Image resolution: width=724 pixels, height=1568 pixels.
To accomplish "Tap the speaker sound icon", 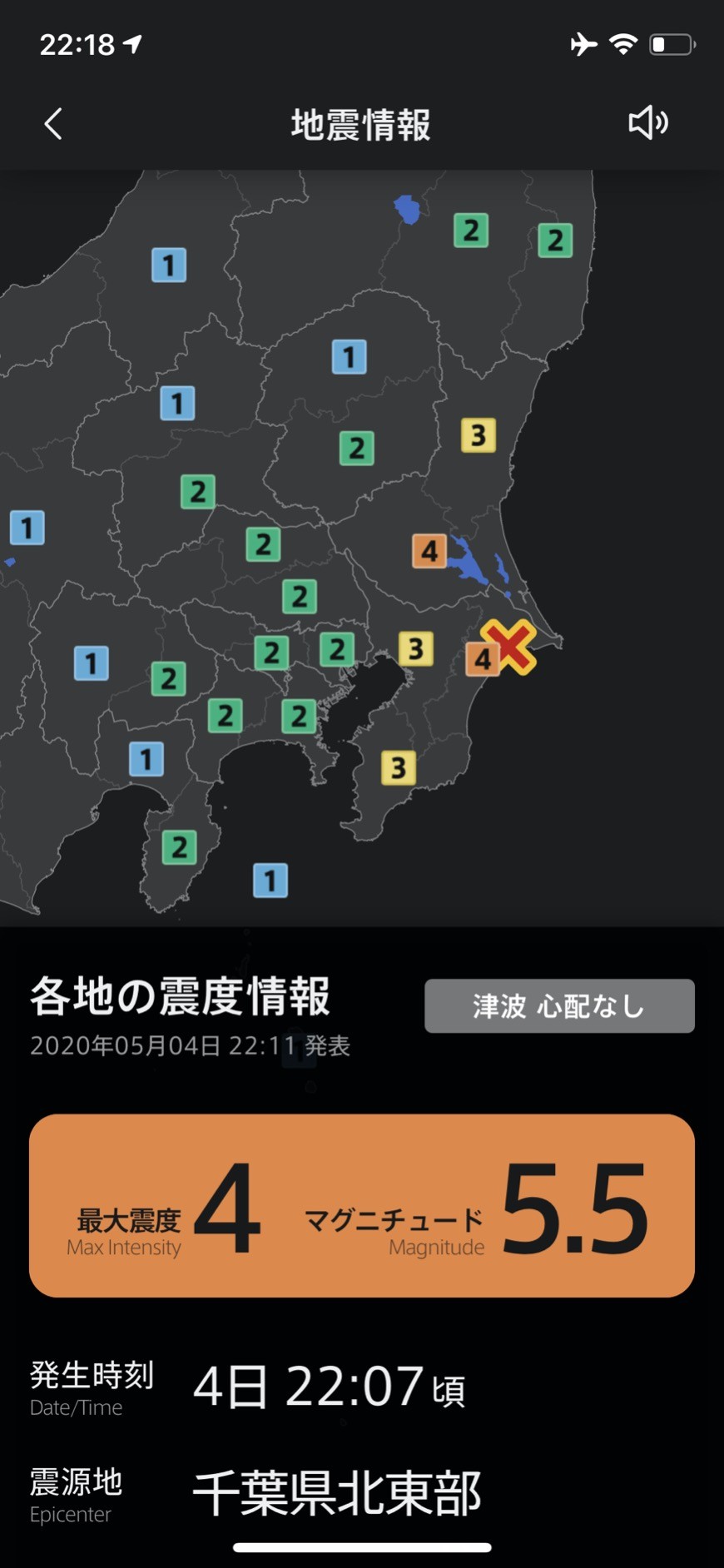I will (647, 123).
